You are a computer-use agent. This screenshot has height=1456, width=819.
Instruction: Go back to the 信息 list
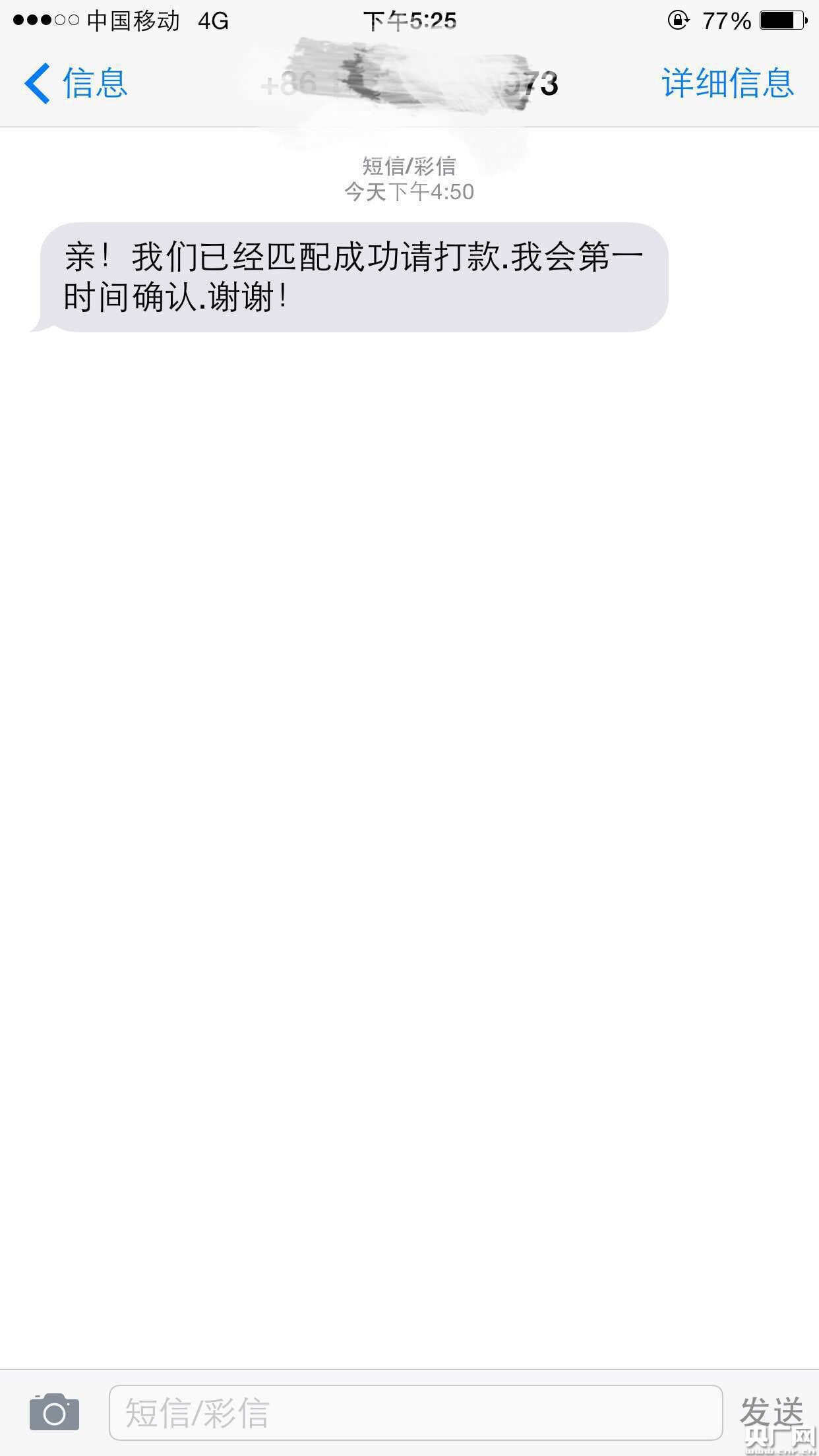pyautogui.click(x=75, y=84)
